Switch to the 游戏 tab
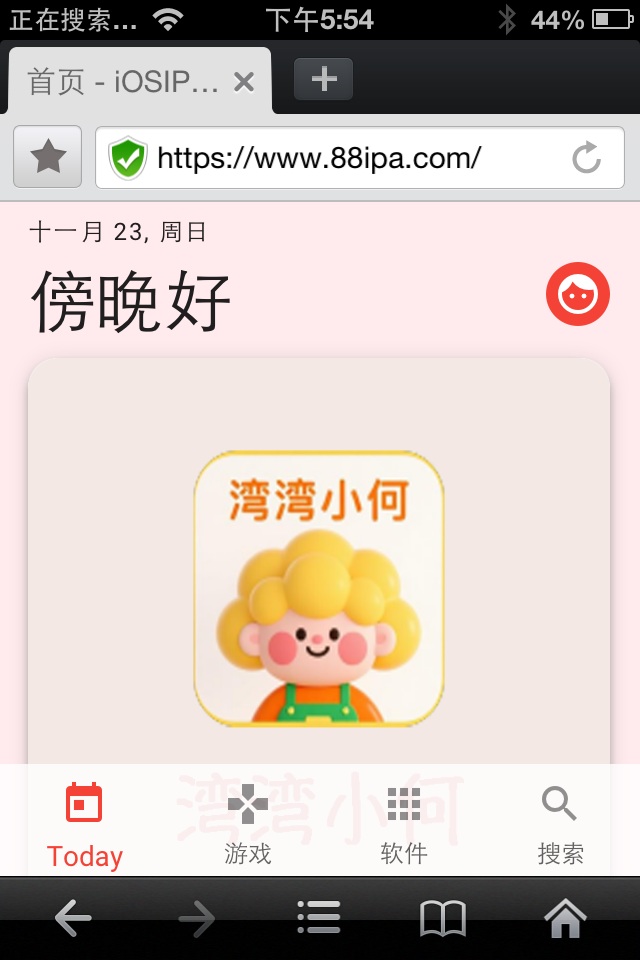The width and height of the screenshot is (640, 960). [247, 825]
